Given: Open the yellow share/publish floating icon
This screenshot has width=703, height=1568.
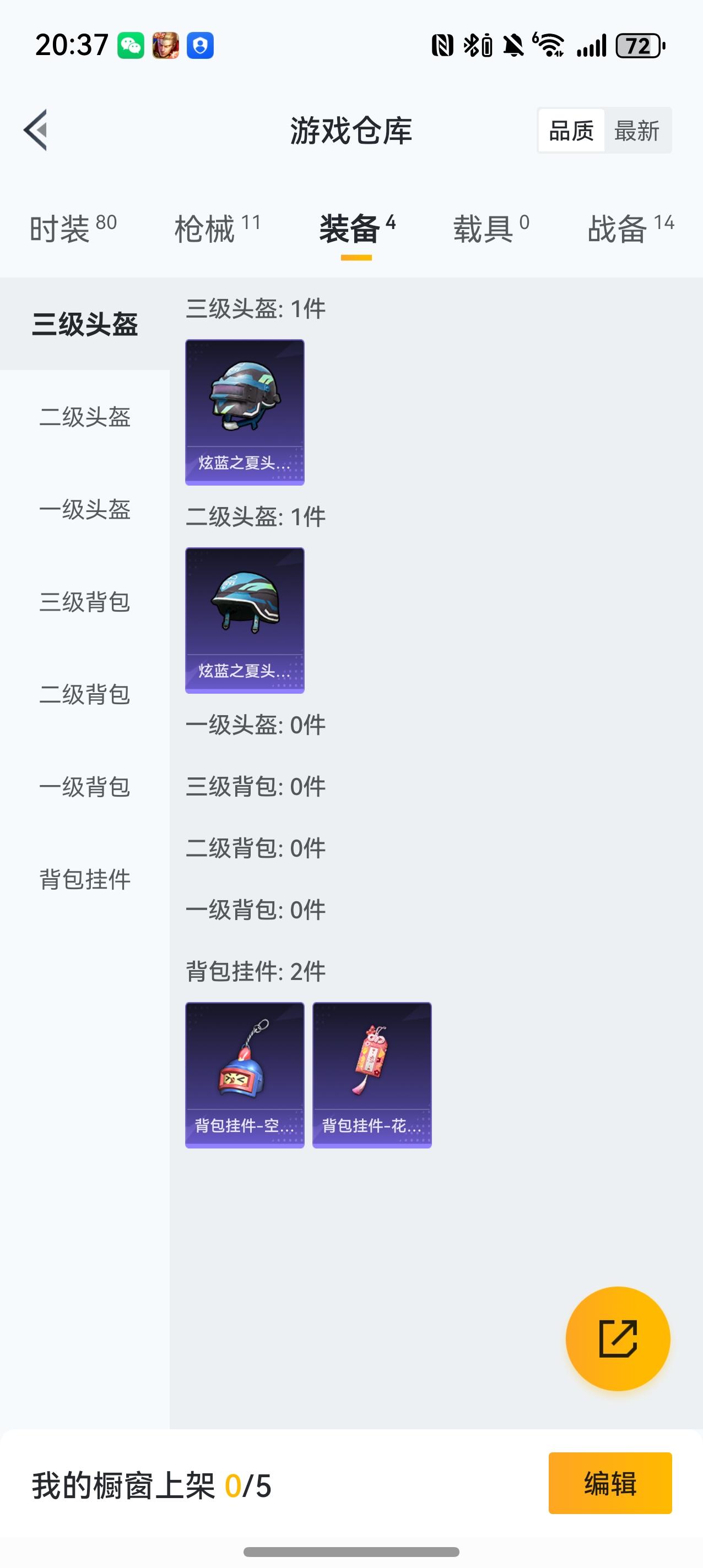Looking at the screenshot, I should pos(617,1339).
